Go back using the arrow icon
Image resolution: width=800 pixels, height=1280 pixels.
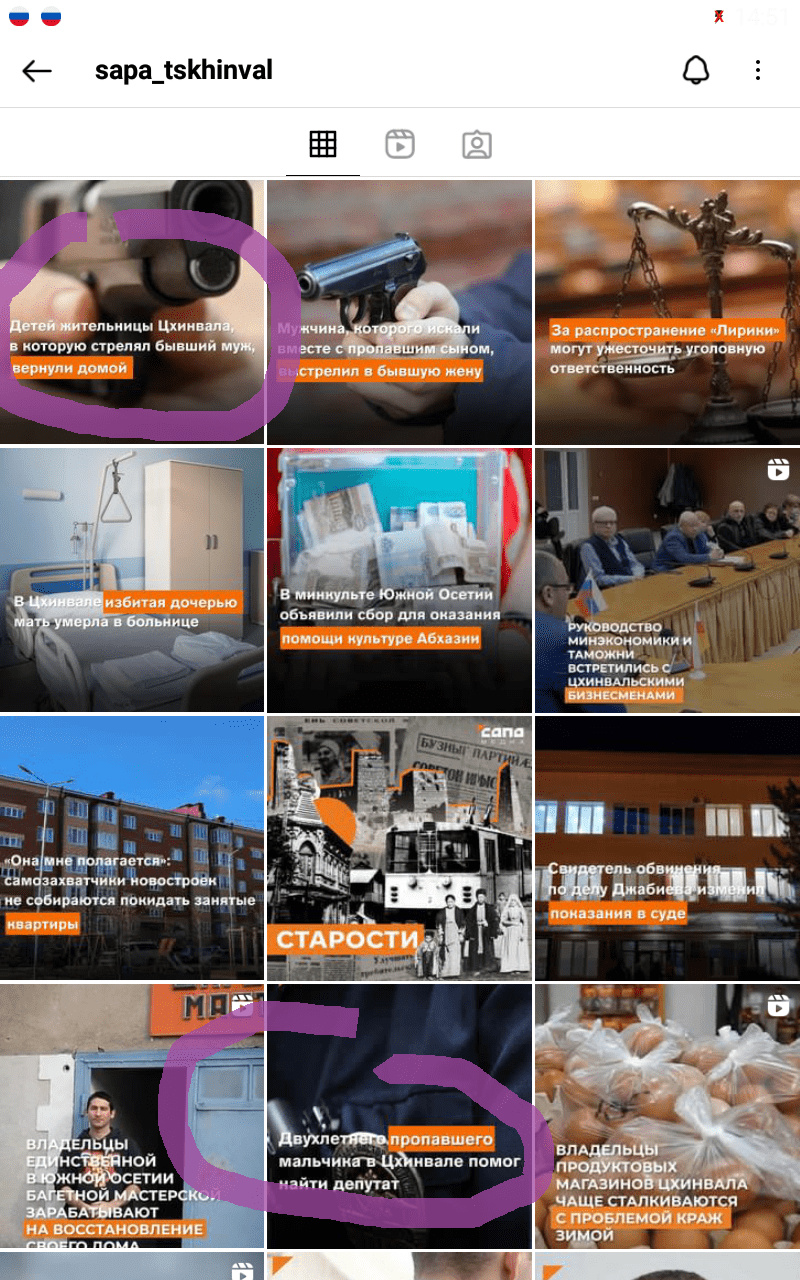click(x=37, y=71)
